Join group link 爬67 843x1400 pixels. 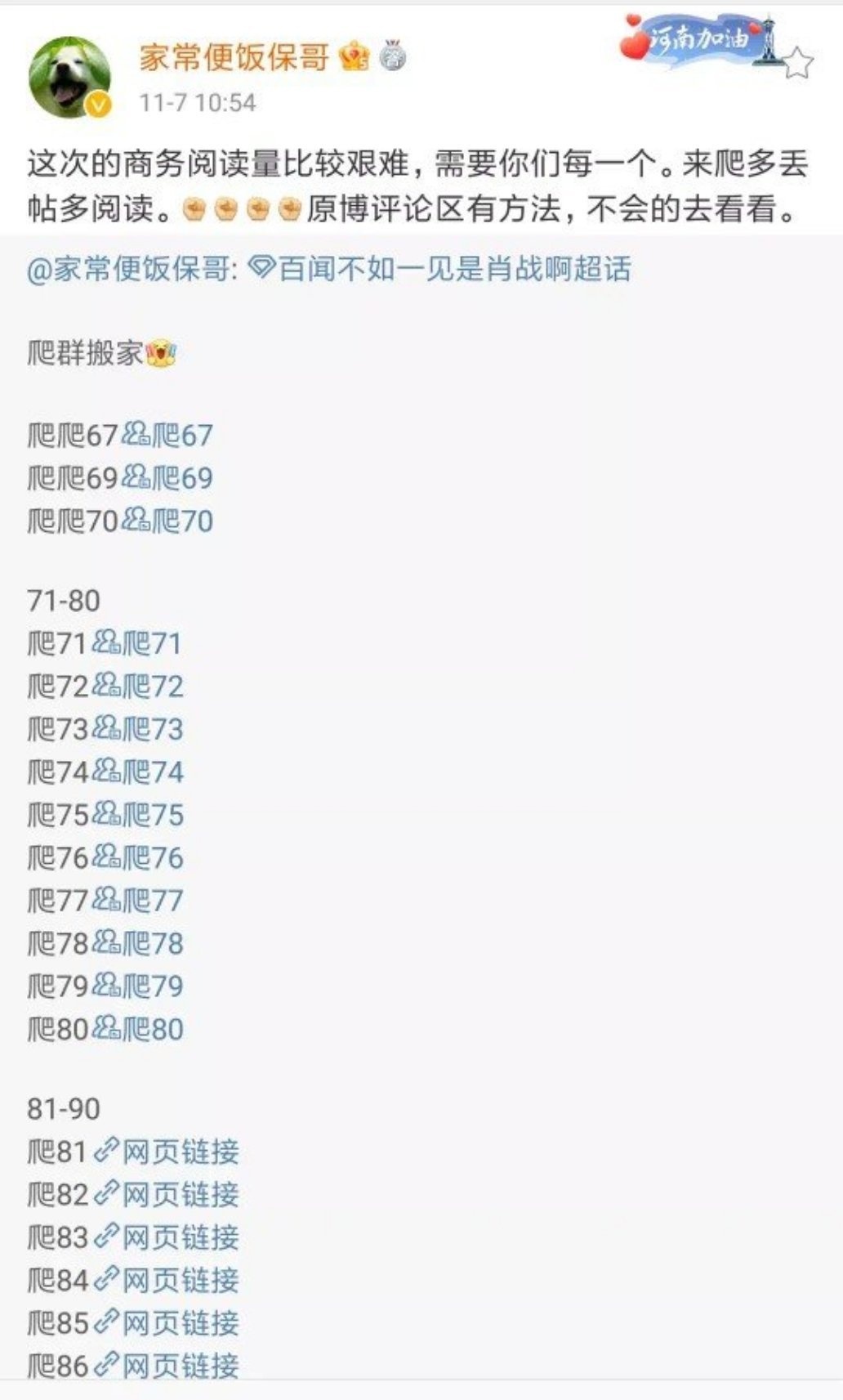(168, 435)
